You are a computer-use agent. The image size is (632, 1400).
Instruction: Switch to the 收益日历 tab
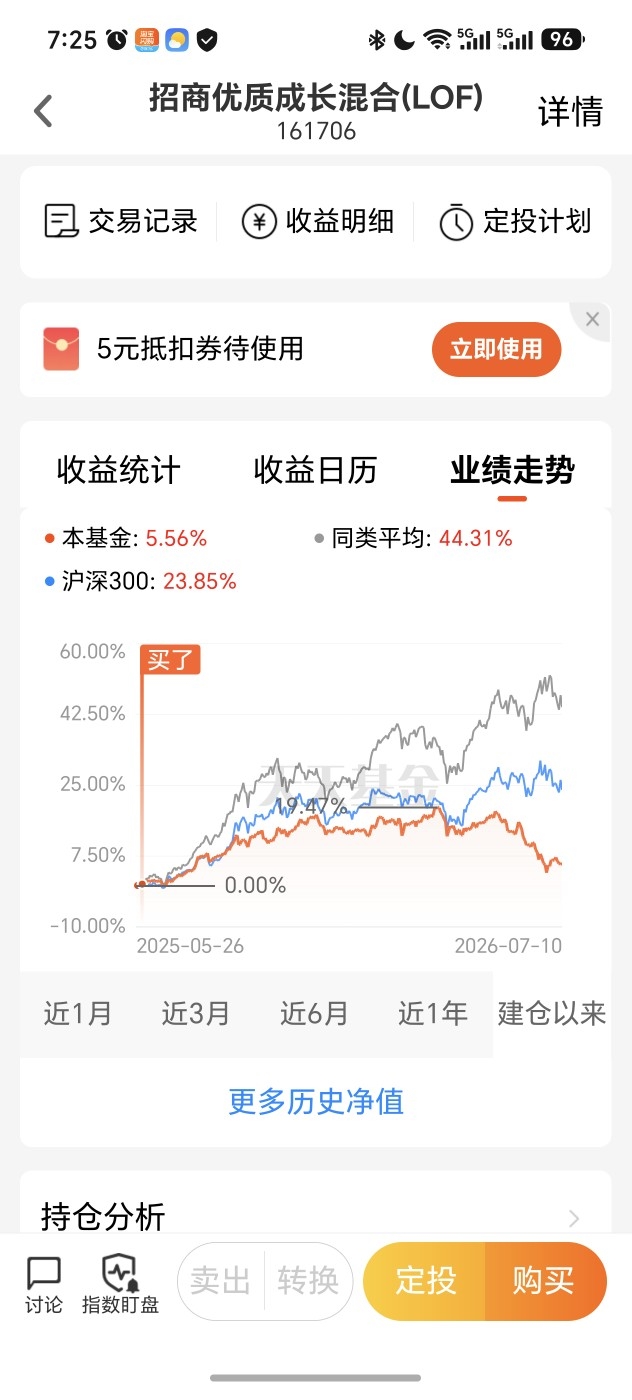[315, 469]
